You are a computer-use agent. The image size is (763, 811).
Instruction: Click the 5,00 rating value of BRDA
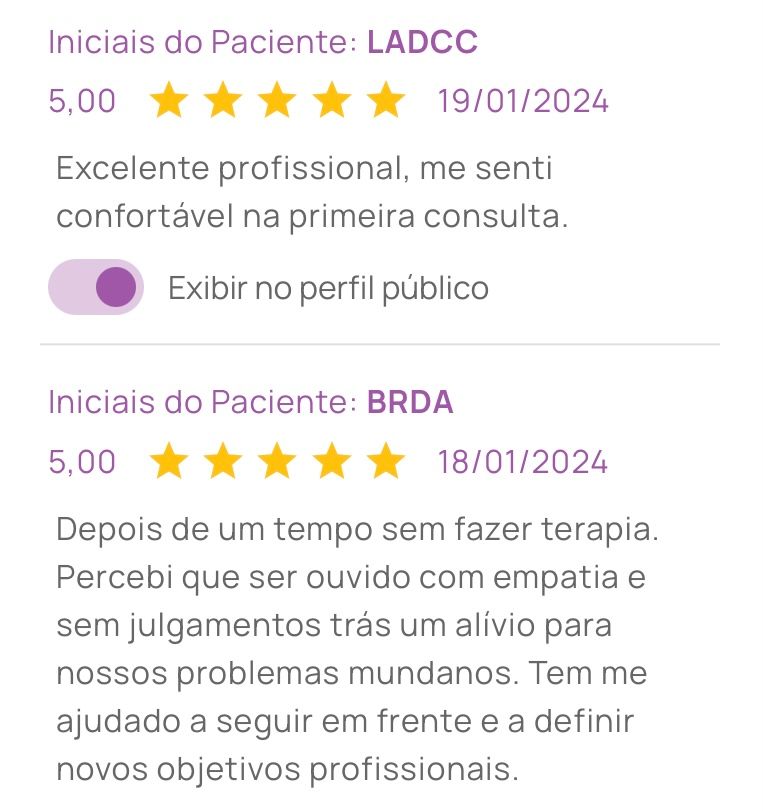point(84,462)
